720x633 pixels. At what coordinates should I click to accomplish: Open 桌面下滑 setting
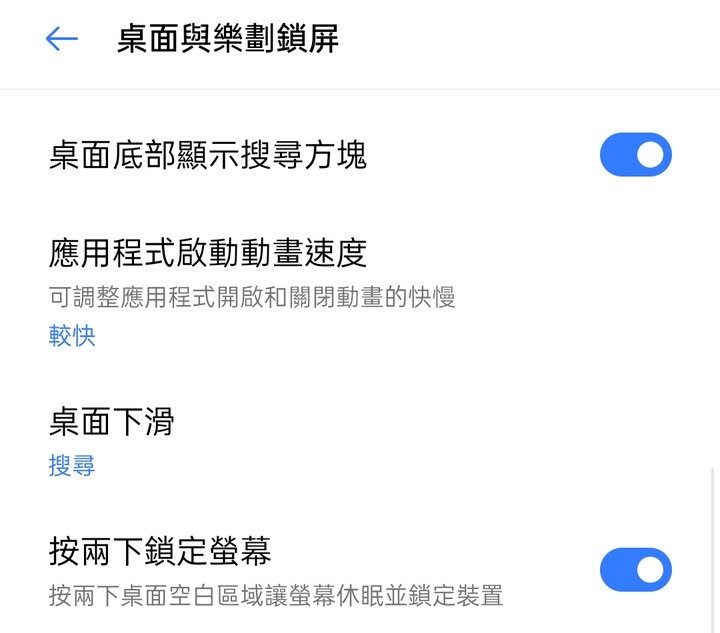(112, 440)
